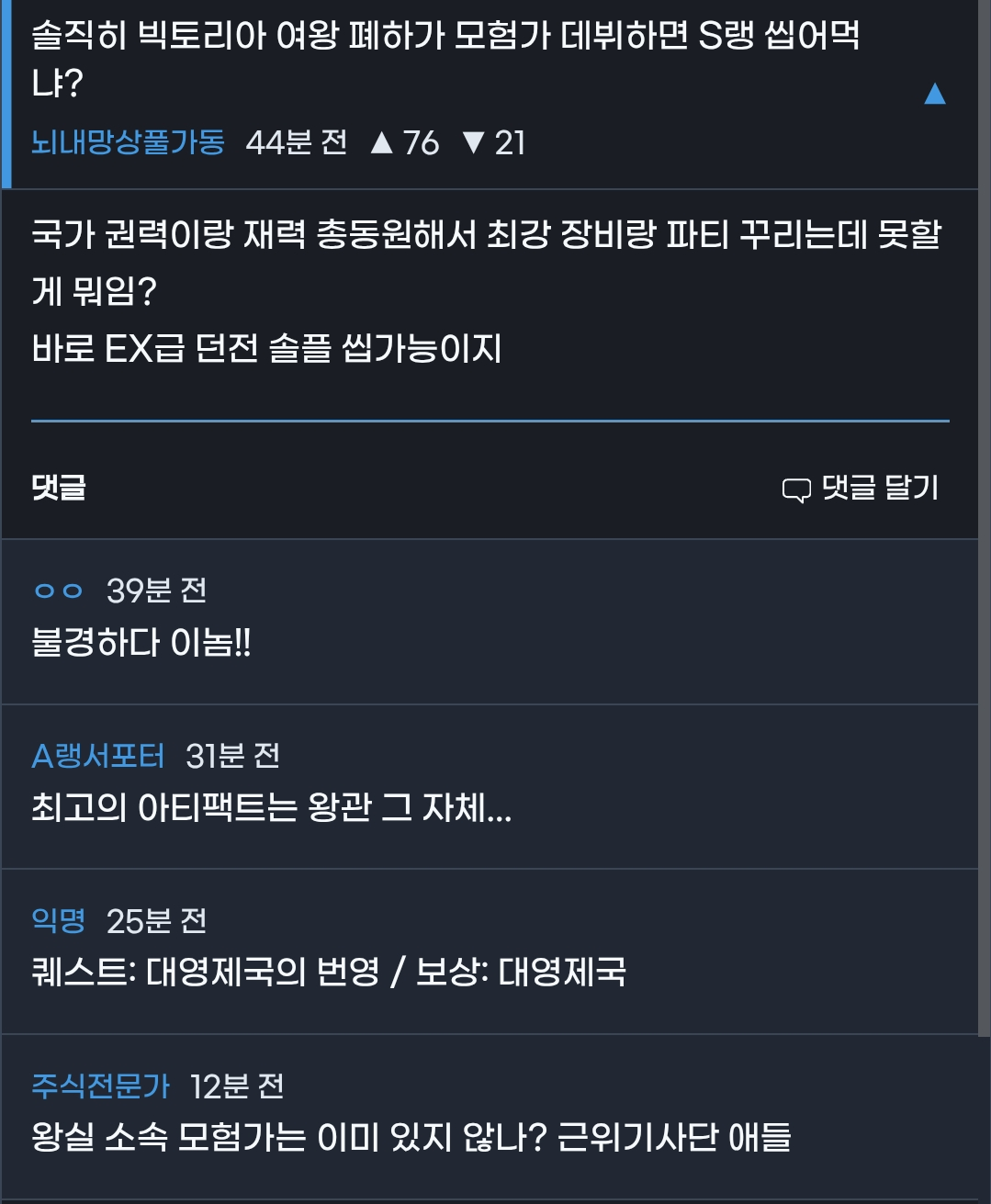Open 뇌내망상풀가동 author profile

[x=128, y=142]
